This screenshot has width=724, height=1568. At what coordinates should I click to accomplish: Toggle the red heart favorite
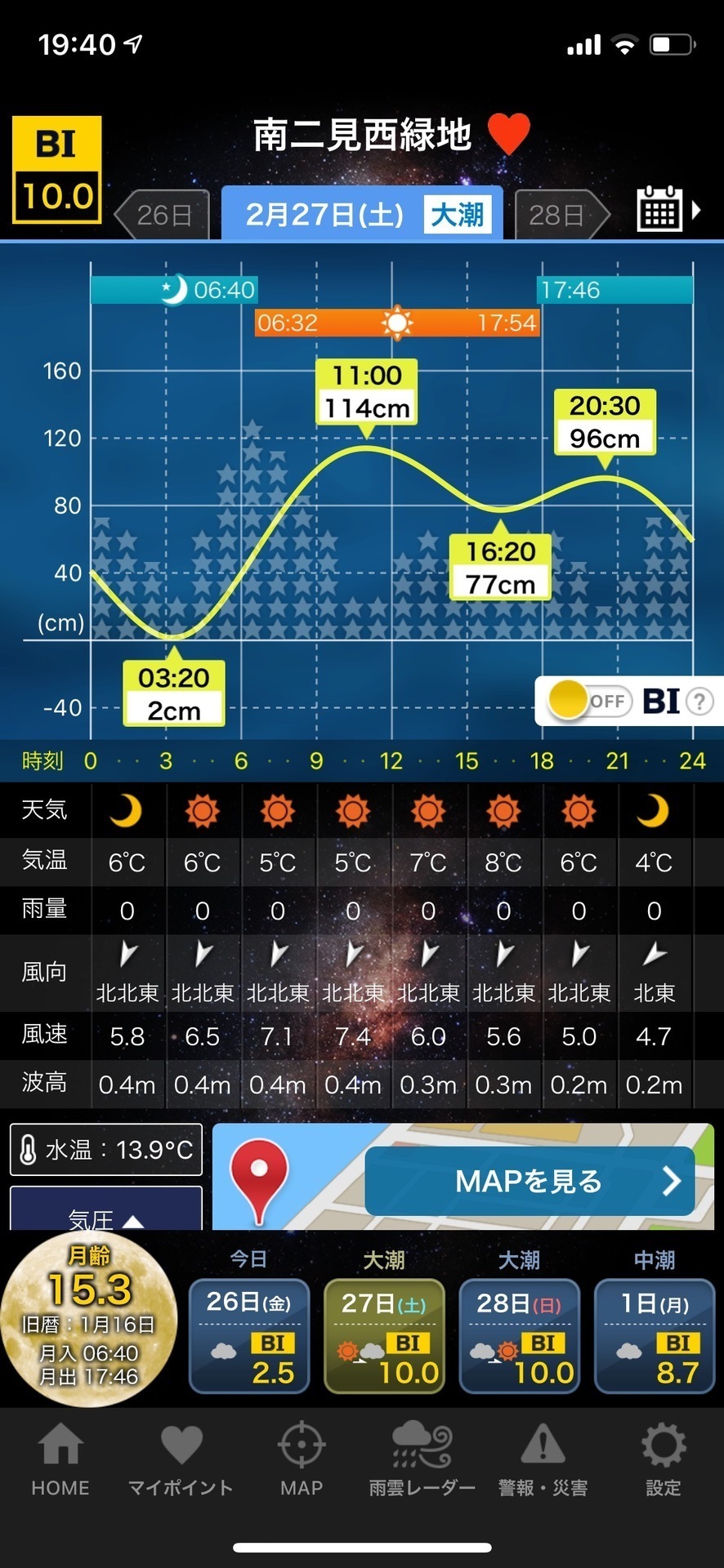click(508, 134)
